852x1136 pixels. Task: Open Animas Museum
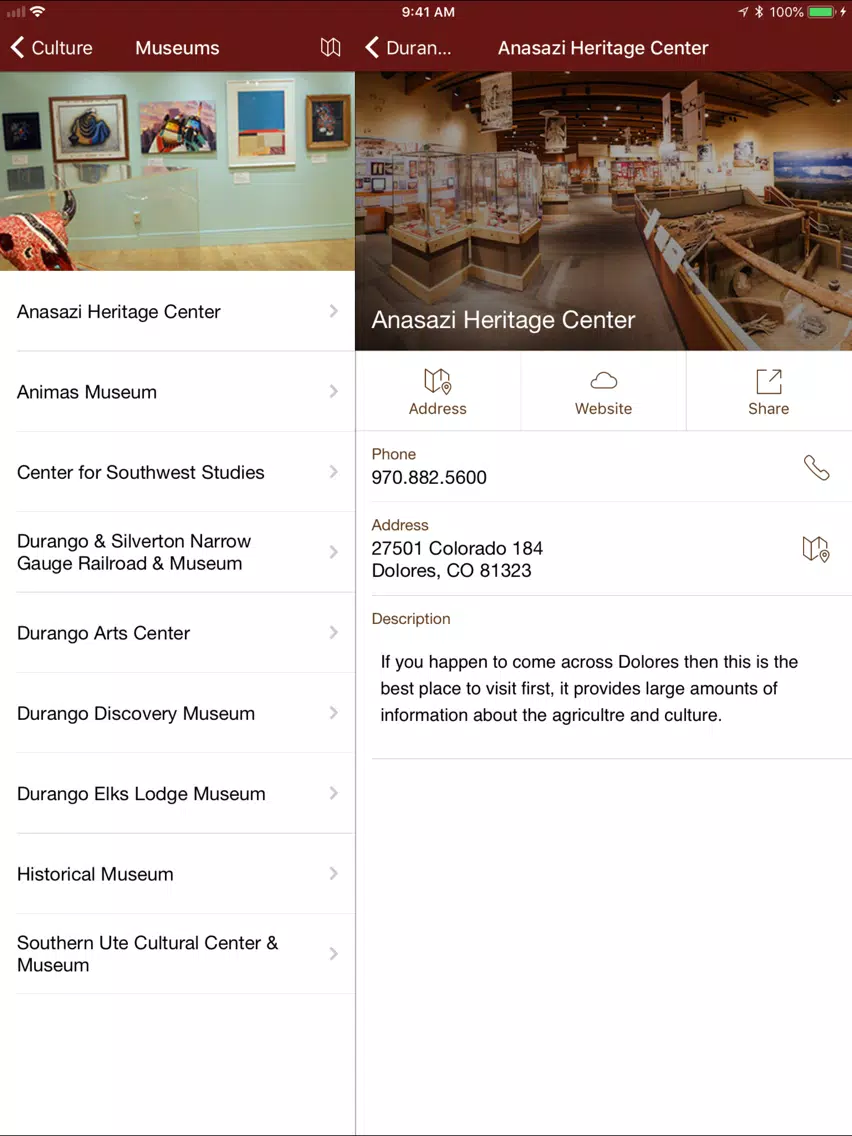177,392
